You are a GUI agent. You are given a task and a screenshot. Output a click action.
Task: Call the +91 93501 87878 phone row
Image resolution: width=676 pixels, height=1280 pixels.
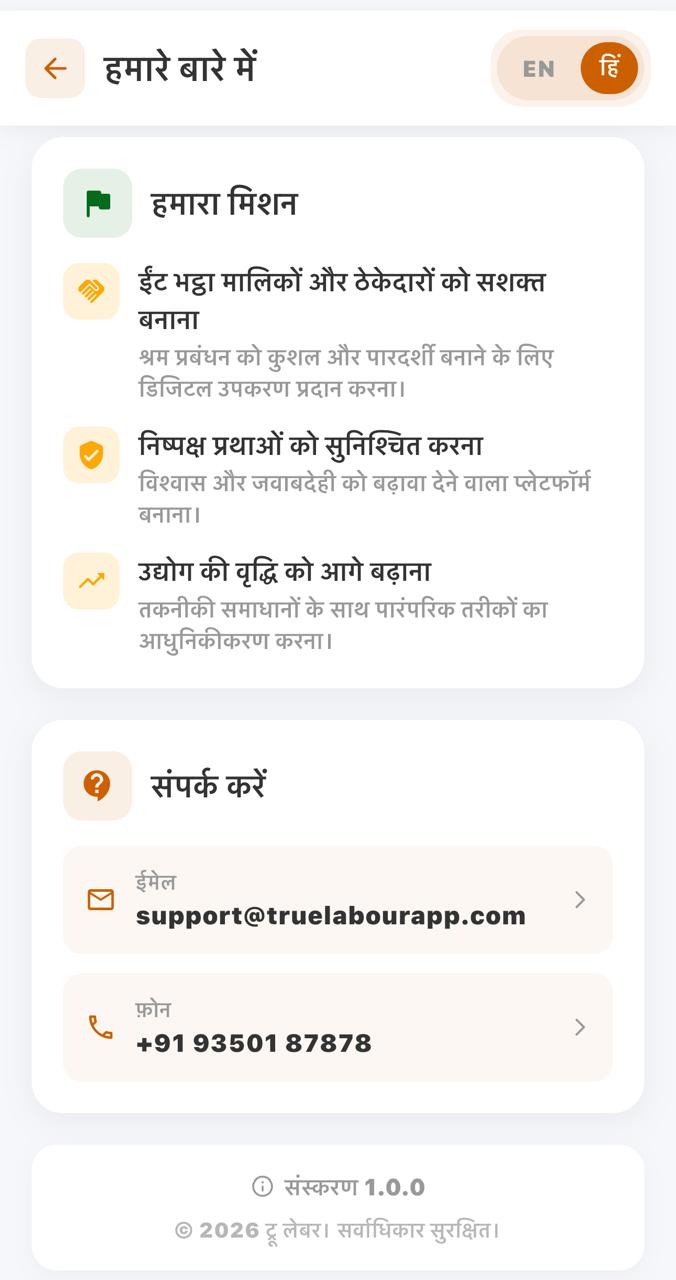pyautogui.click(x=337, y=1027)
